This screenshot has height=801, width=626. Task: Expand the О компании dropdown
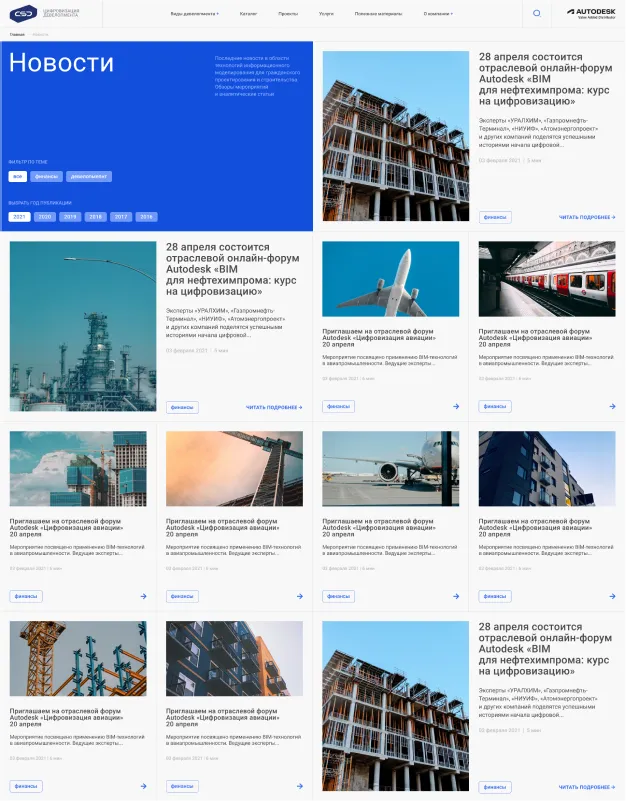point(438,14)
